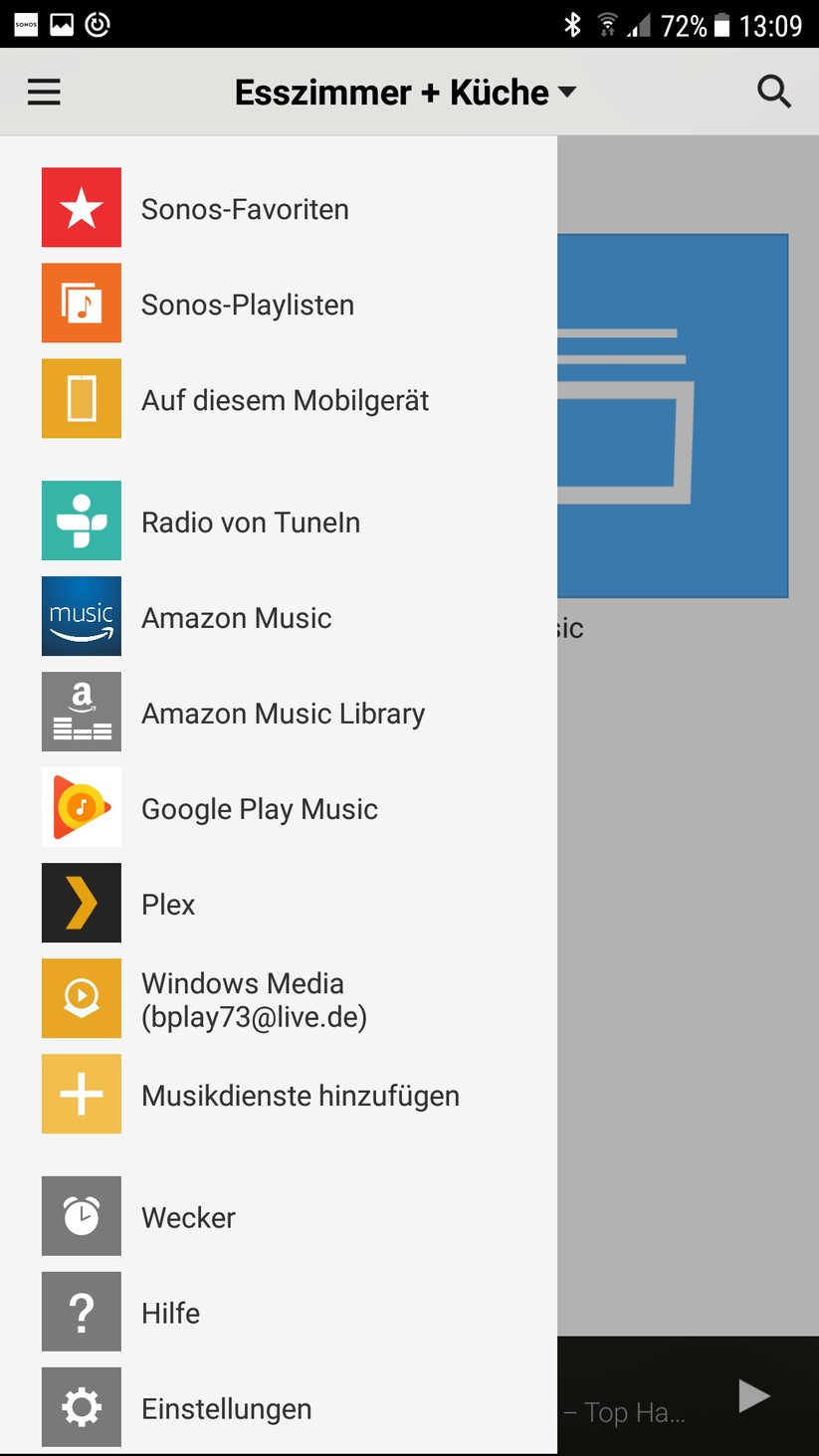Image resolution: width=819 pixels, height=1456 pixels.
Task: Go to Einstellungen
Action: click(226, 1409)
